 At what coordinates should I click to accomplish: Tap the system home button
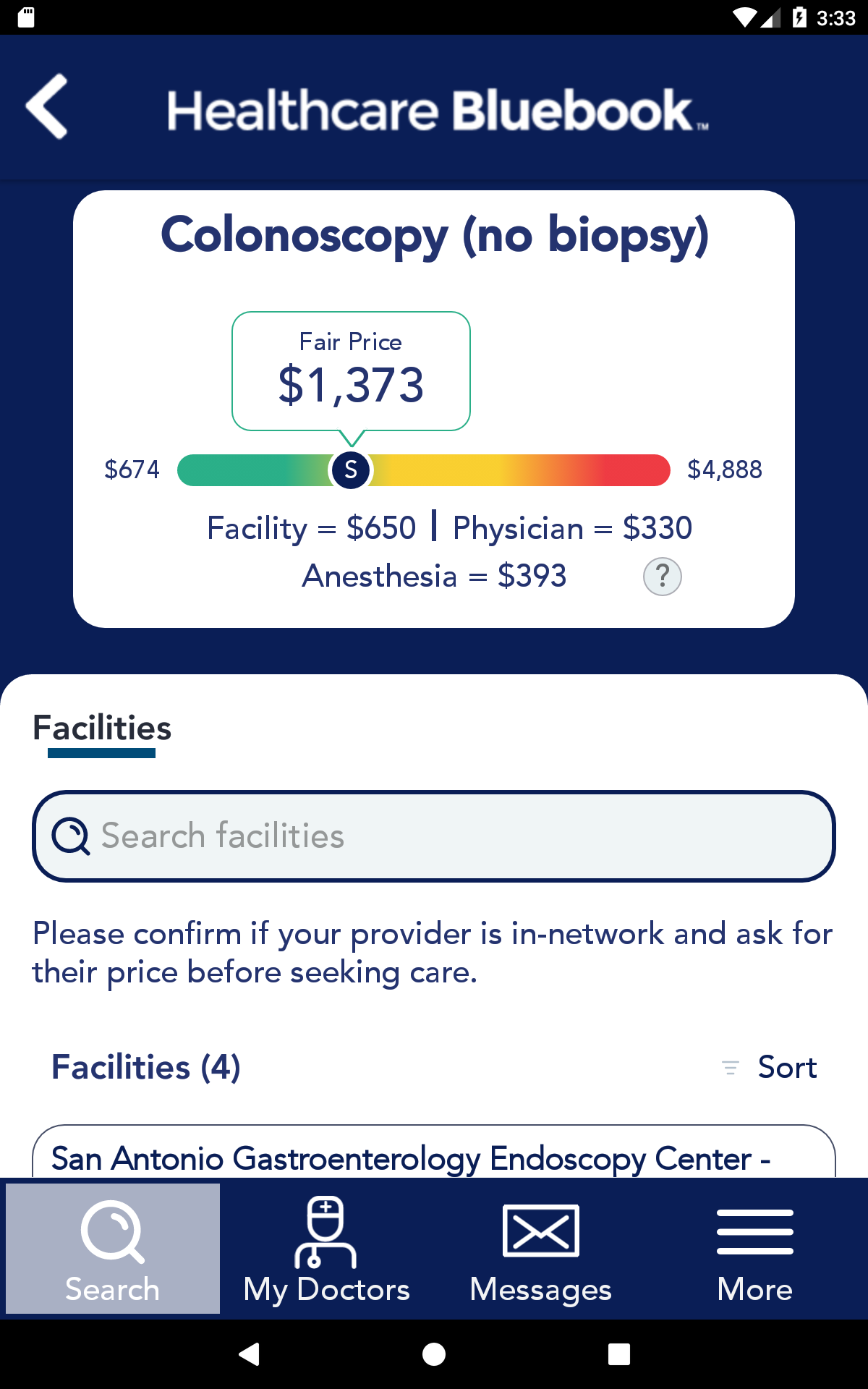coord(434,1354)
